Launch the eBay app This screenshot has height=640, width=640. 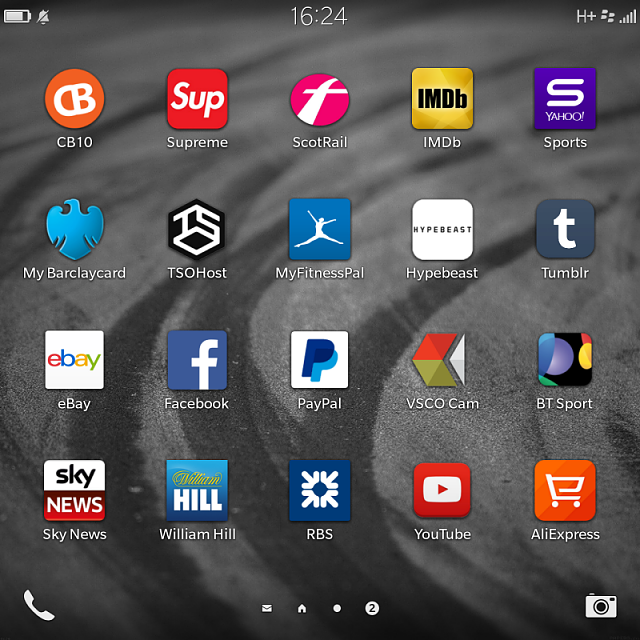click(x=74, y=360)
